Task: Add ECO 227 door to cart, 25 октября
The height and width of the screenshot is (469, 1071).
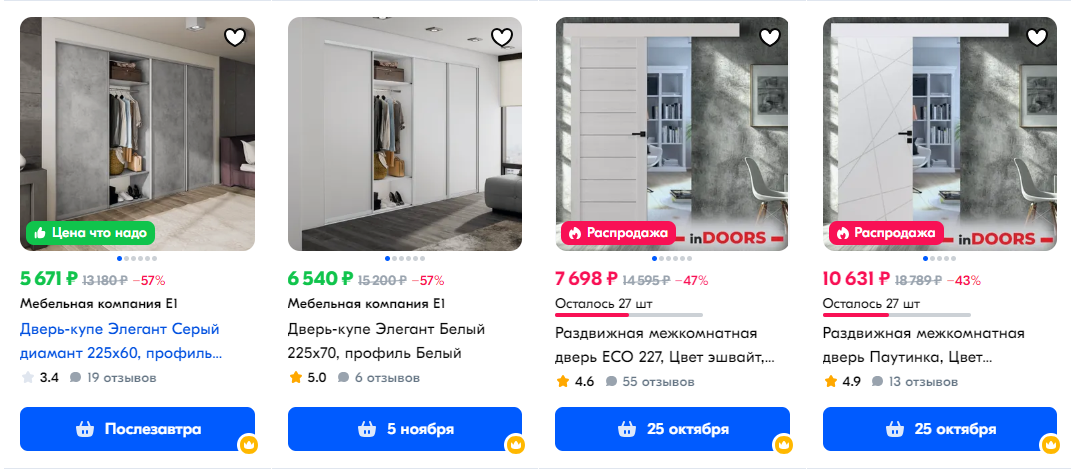Action: click(x=672, y=429)
